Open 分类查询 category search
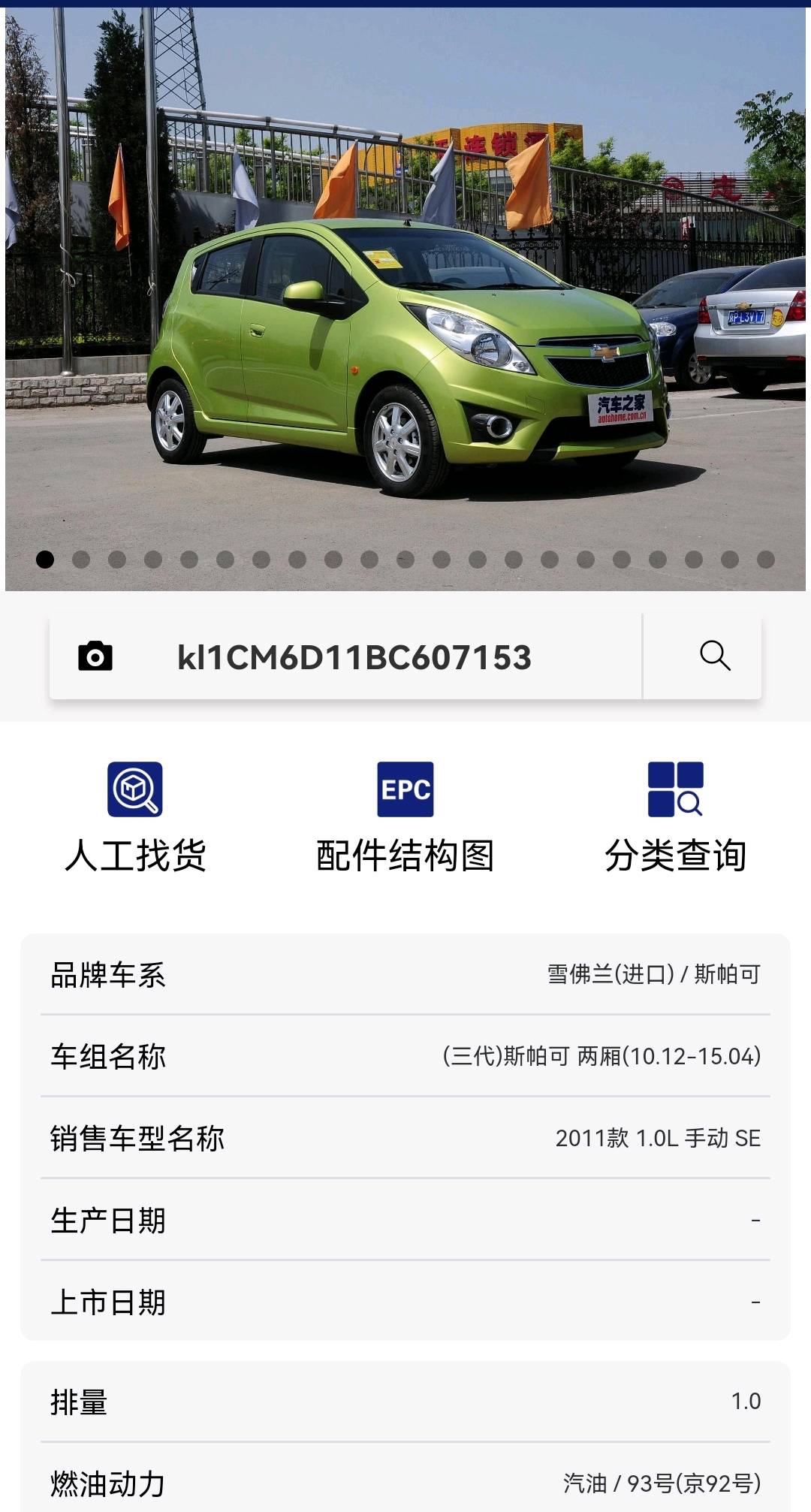This screenshot has height=1512, width=811. coord(675,819)
